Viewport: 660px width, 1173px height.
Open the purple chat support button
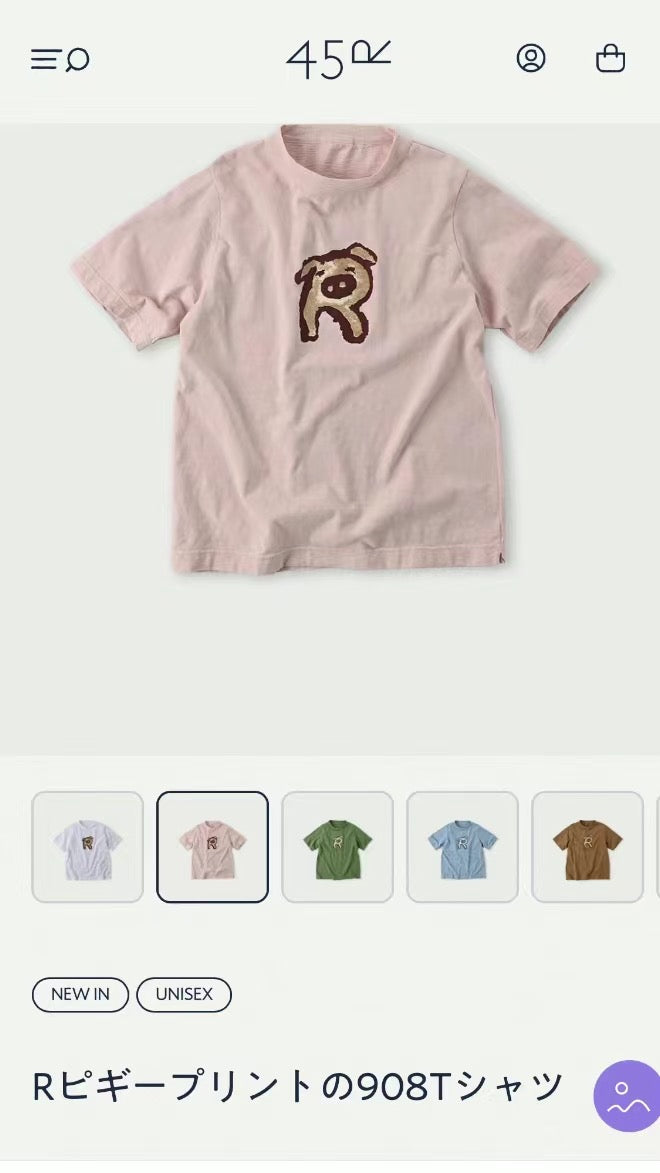point(627,1095)
